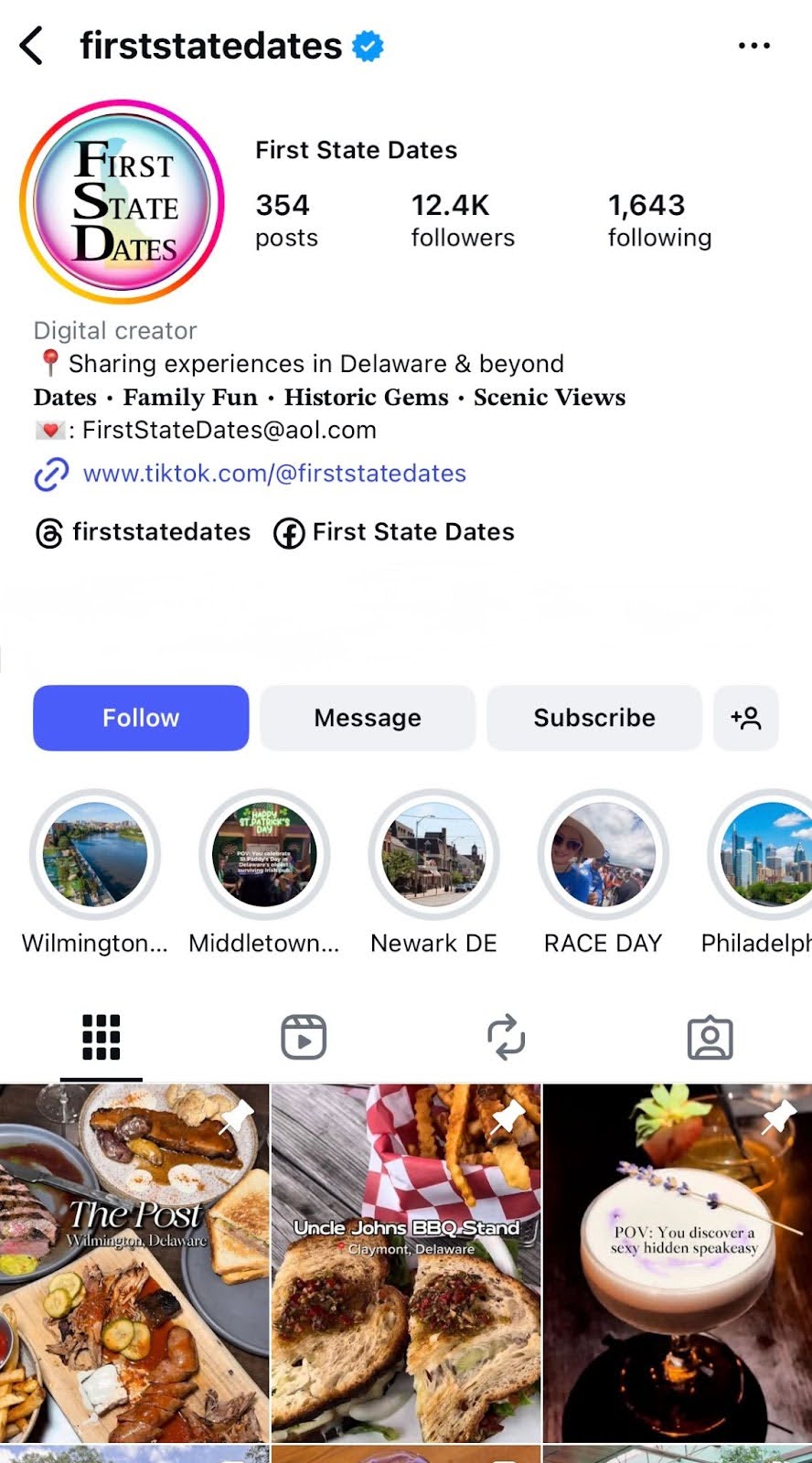Open the www.tiktok.com/@firststatedates link
812x1463 pixels.
point(272,475)
